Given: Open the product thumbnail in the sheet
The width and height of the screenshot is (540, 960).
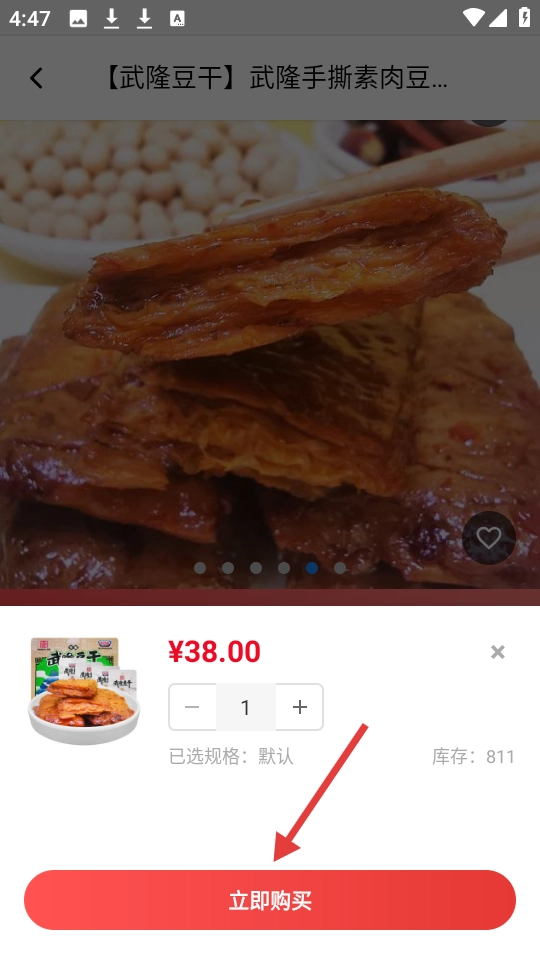Looking at the screenshot, I should (84, 691).
